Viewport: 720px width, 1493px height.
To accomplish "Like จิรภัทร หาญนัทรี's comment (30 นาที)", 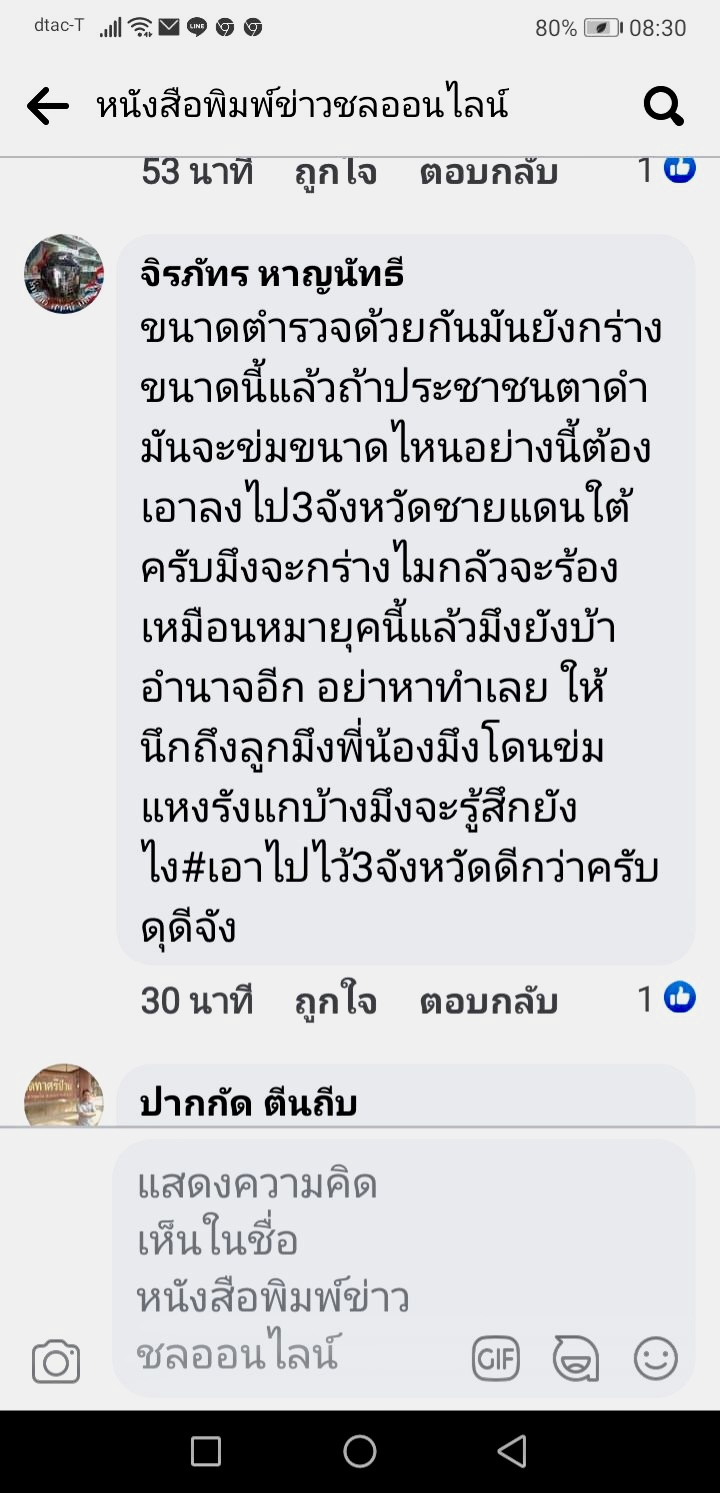I will click(x=335, y=1000).
